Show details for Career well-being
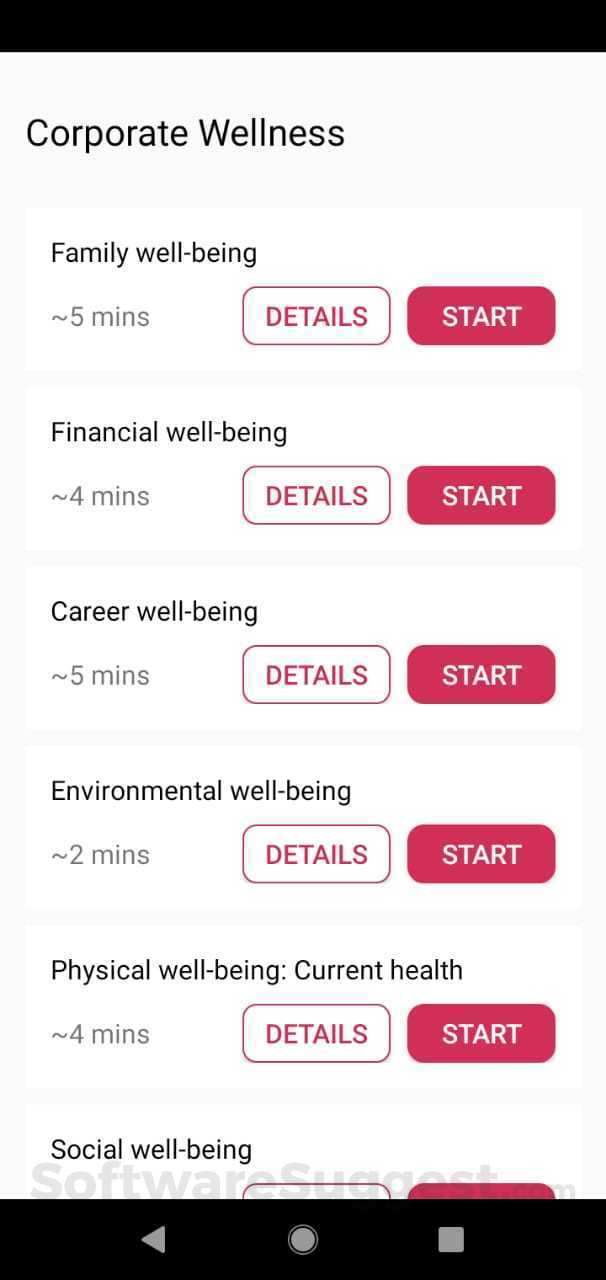This screenshot has height=1280, width=606. pos(316,675)
